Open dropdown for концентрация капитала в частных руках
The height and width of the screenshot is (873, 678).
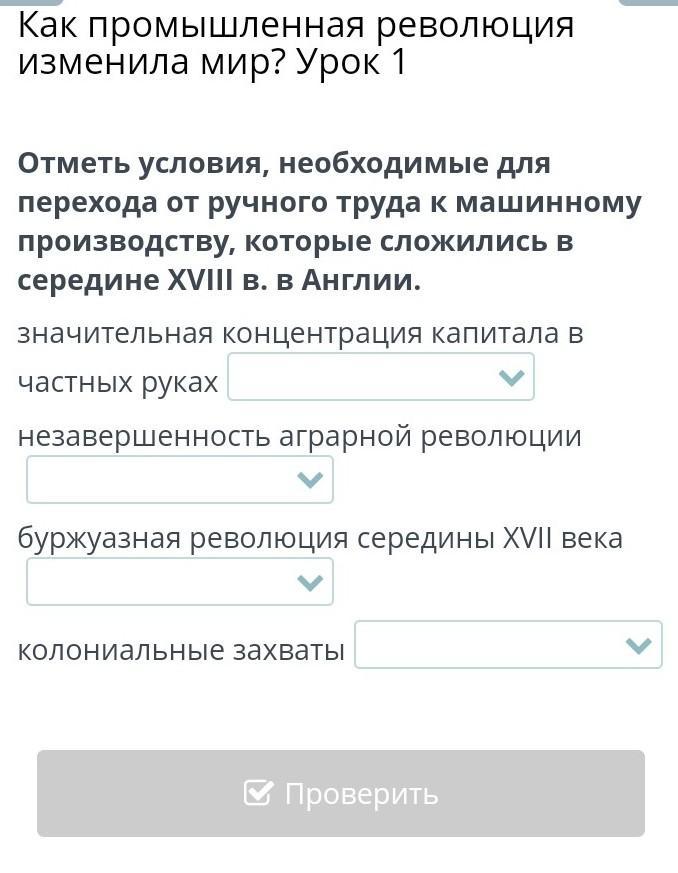click(381, 377)
